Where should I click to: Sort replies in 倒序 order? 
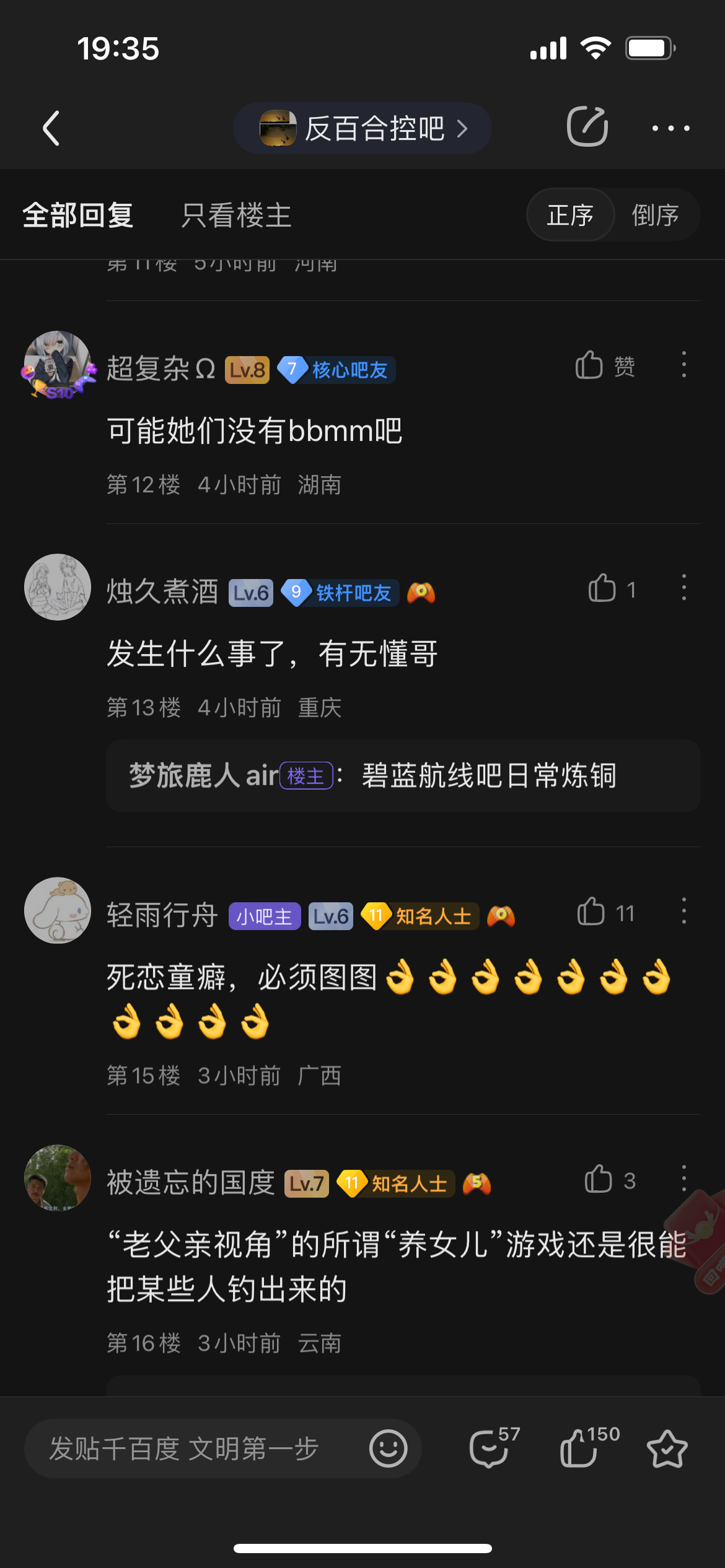tap(655, 216)
